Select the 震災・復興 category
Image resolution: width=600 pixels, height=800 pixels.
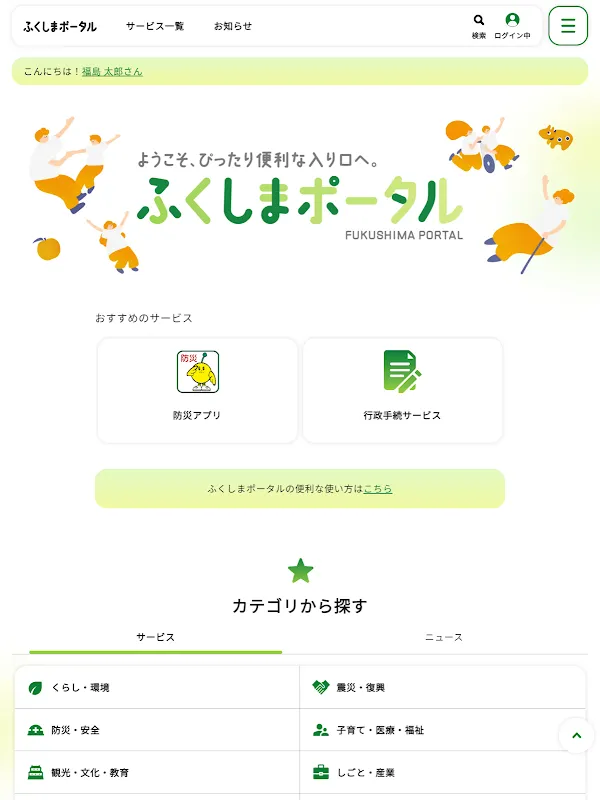442,688
